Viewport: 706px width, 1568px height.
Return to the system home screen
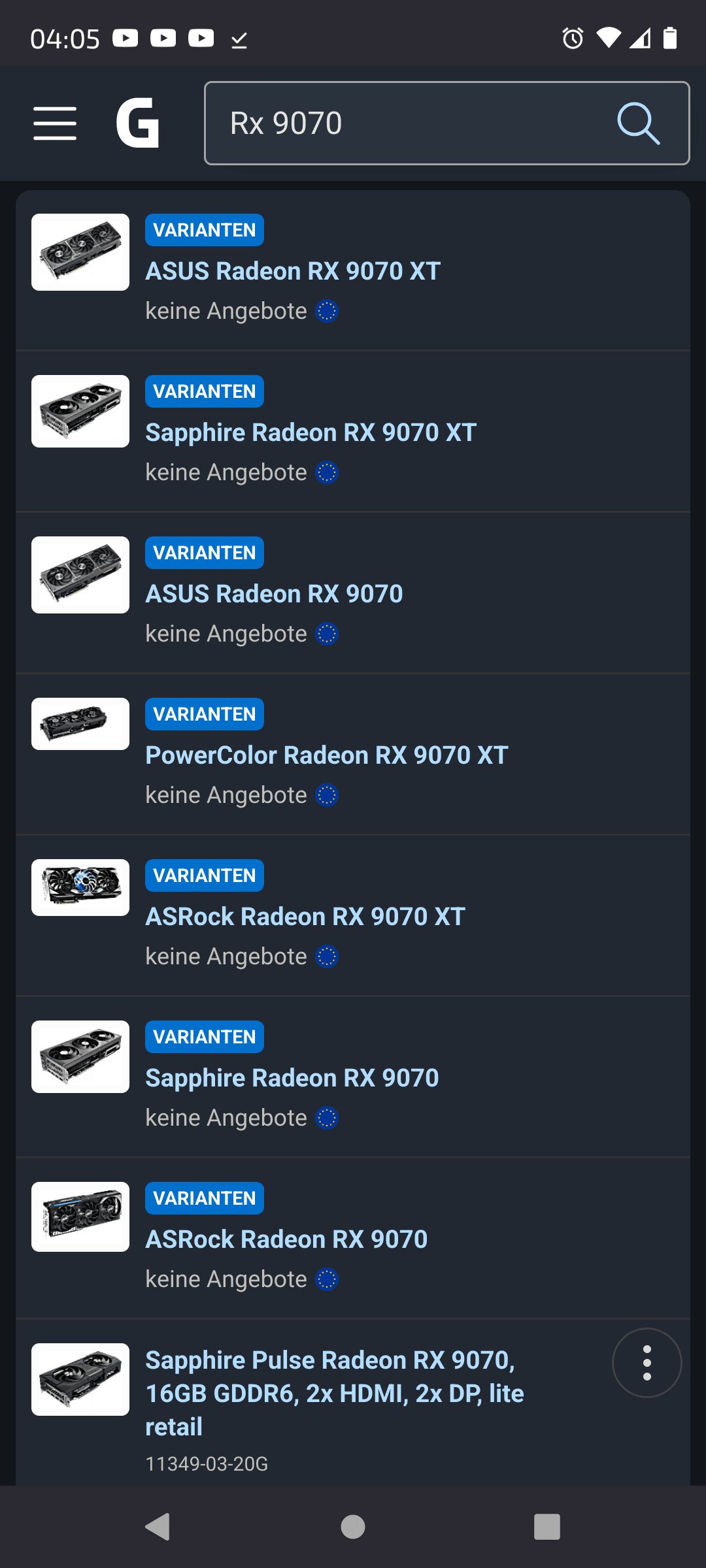353,1527
